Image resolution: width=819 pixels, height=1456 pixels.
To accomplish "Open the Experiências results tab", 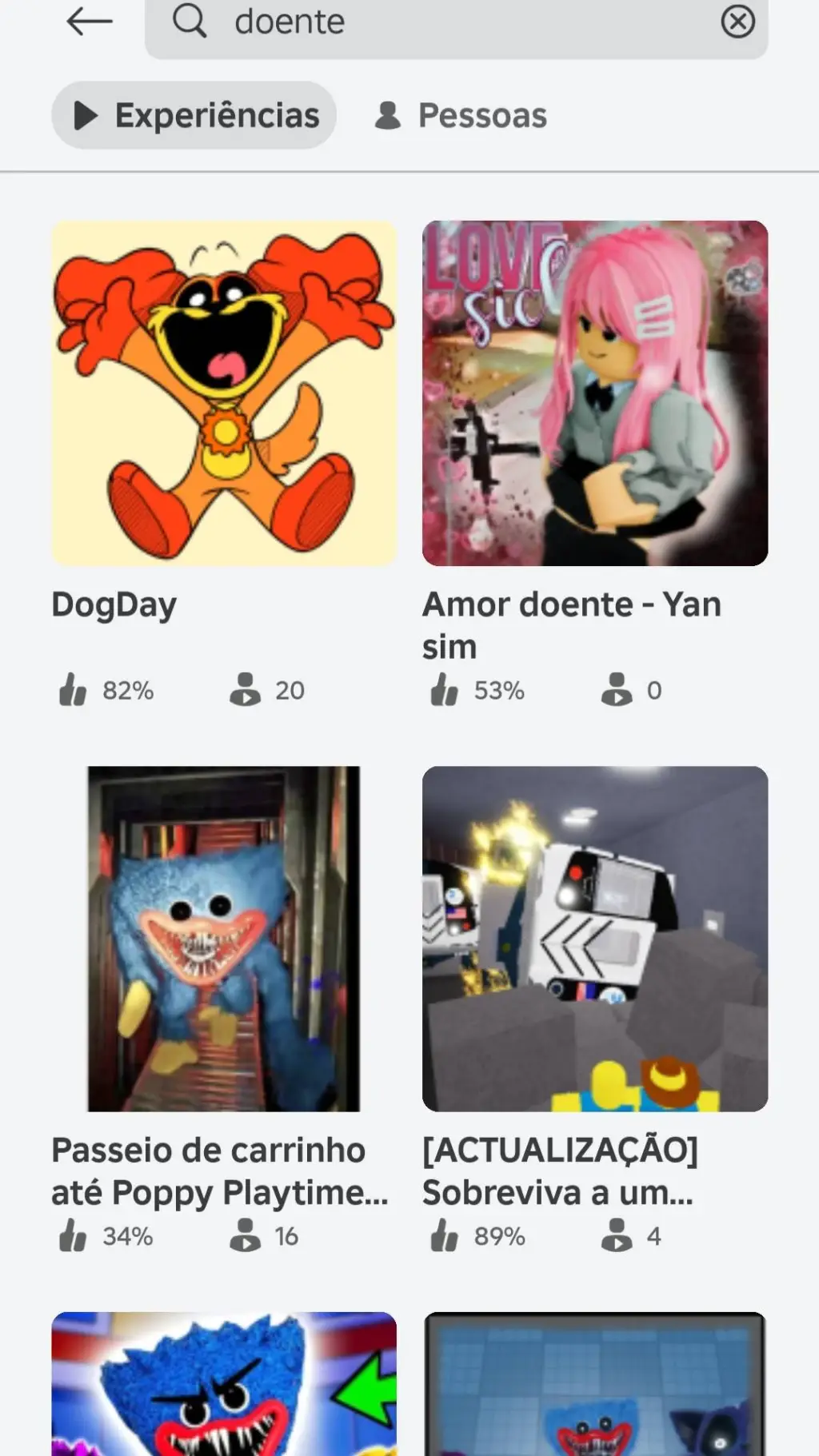I will pos(194,114).
